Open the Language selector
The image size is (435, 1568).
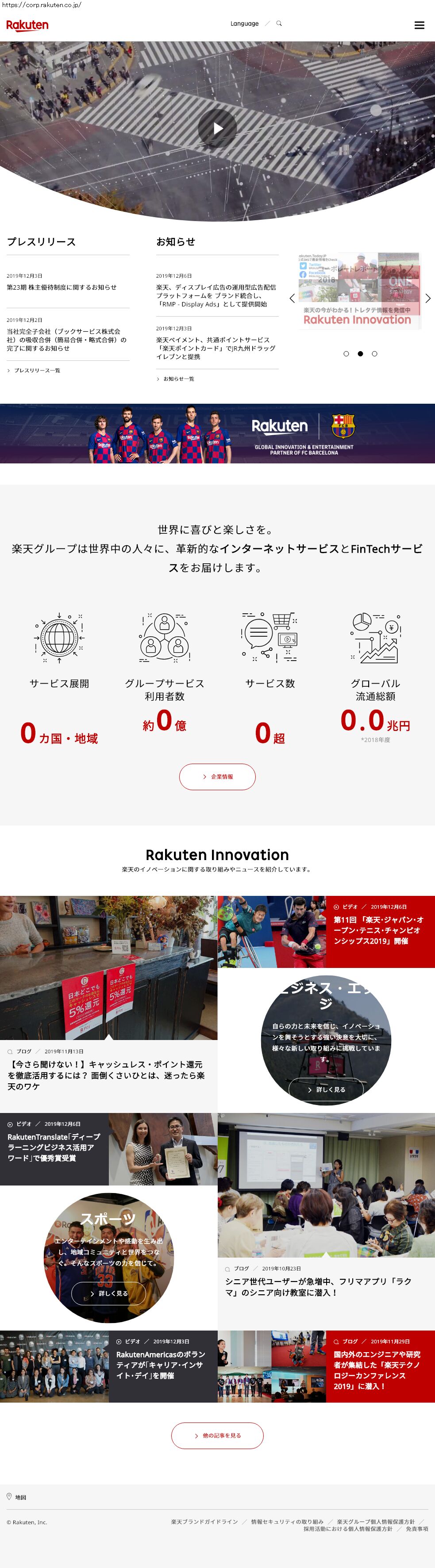244,24
